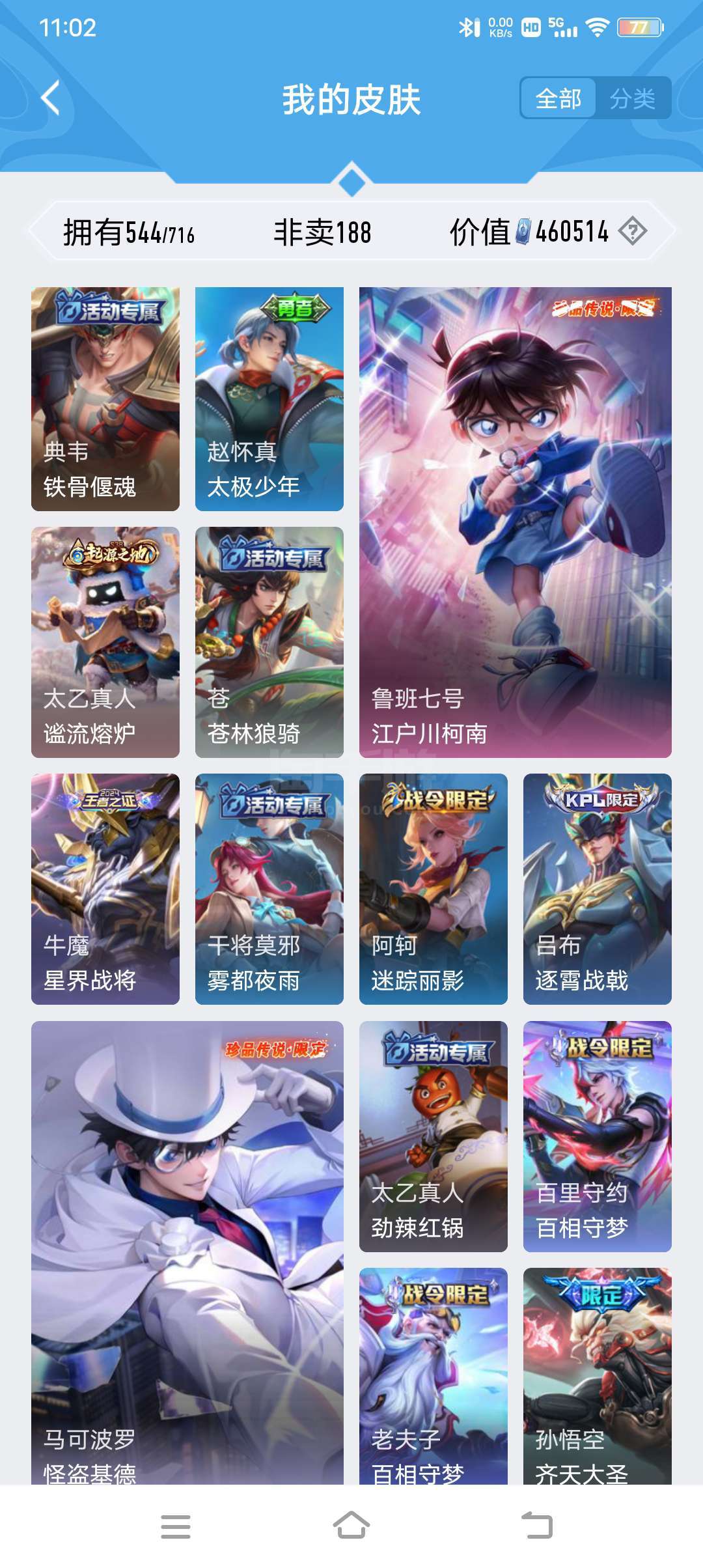Open the 典韦 铁骨偃魂 skin card
The height and width of the screenshot is (1568, 703).
[x=105, y=399]
